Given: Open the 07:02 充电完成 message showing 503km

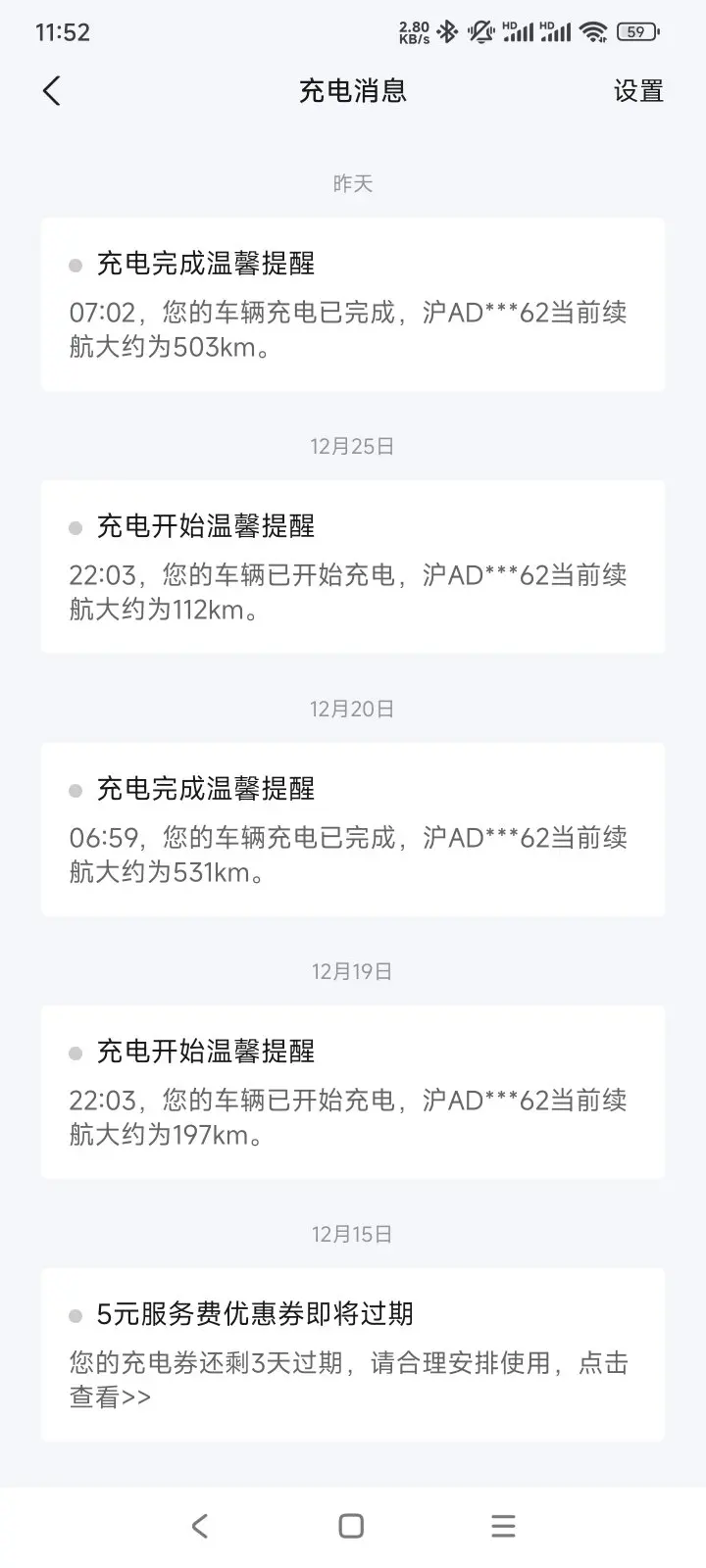Looking at the screenshot, I should [x=353, y=305].
